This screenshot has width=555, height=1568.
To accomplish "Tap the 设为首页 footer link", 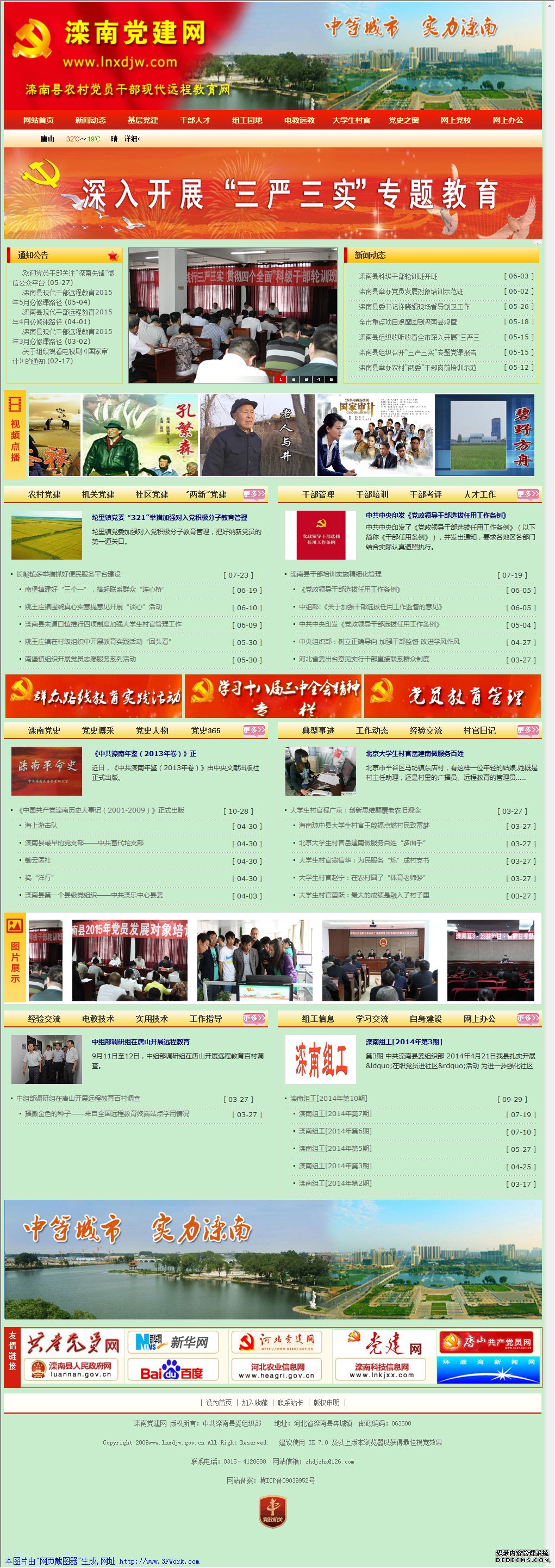I will click(219, 1403).
